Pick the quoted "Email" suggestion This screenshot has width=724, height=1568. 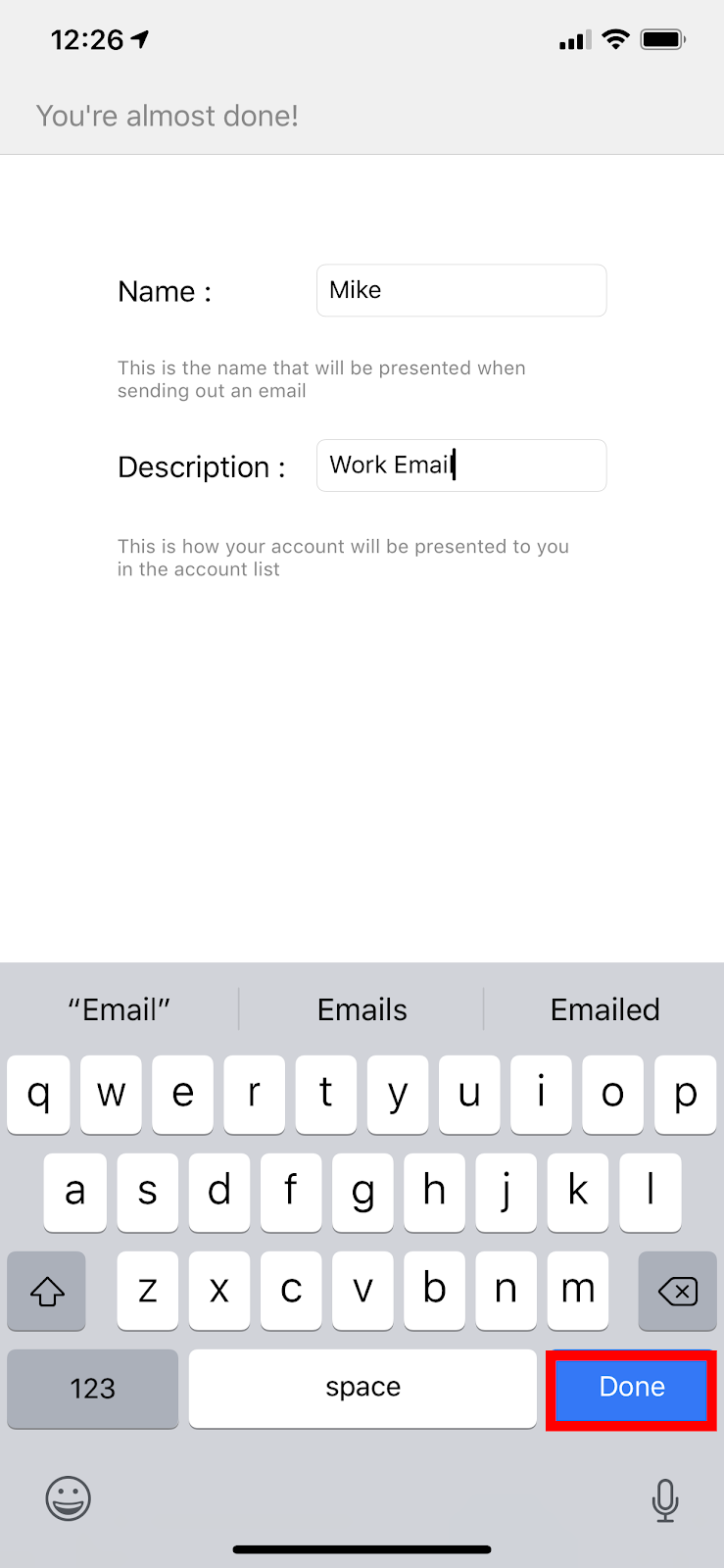[x=120, y=1009]
